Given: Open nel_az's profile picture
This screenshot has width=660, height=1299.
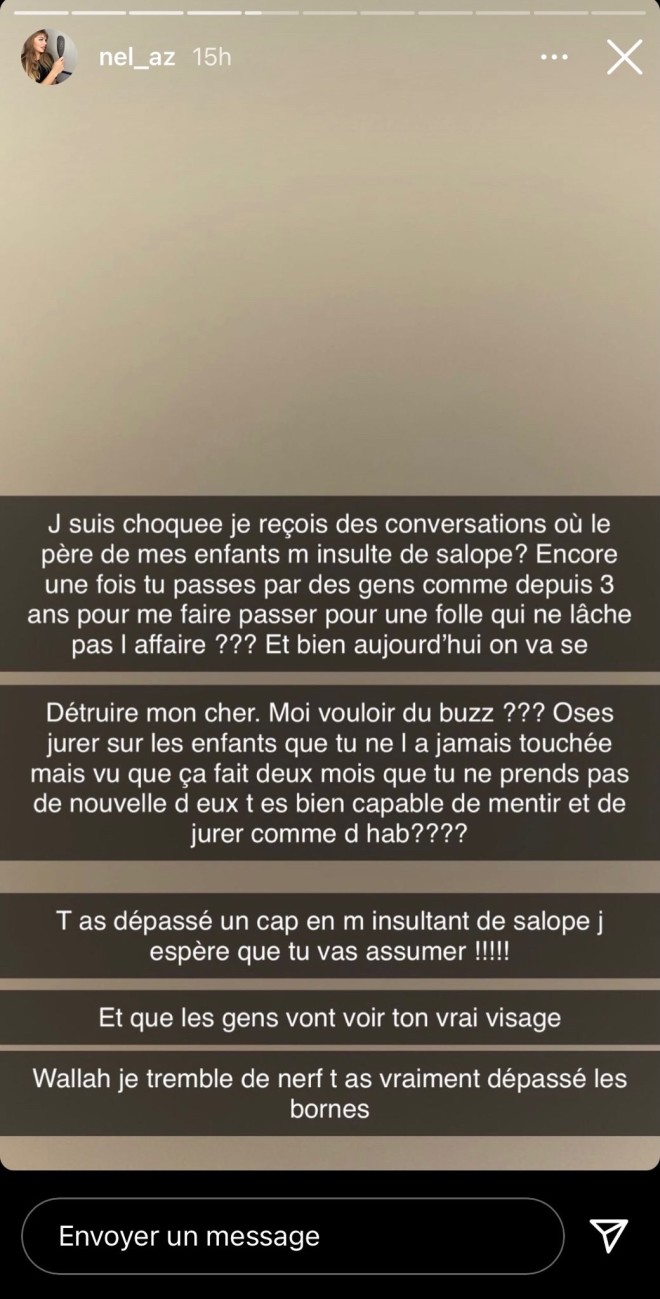Looking at the screenshot, I should tap(49, 57).
